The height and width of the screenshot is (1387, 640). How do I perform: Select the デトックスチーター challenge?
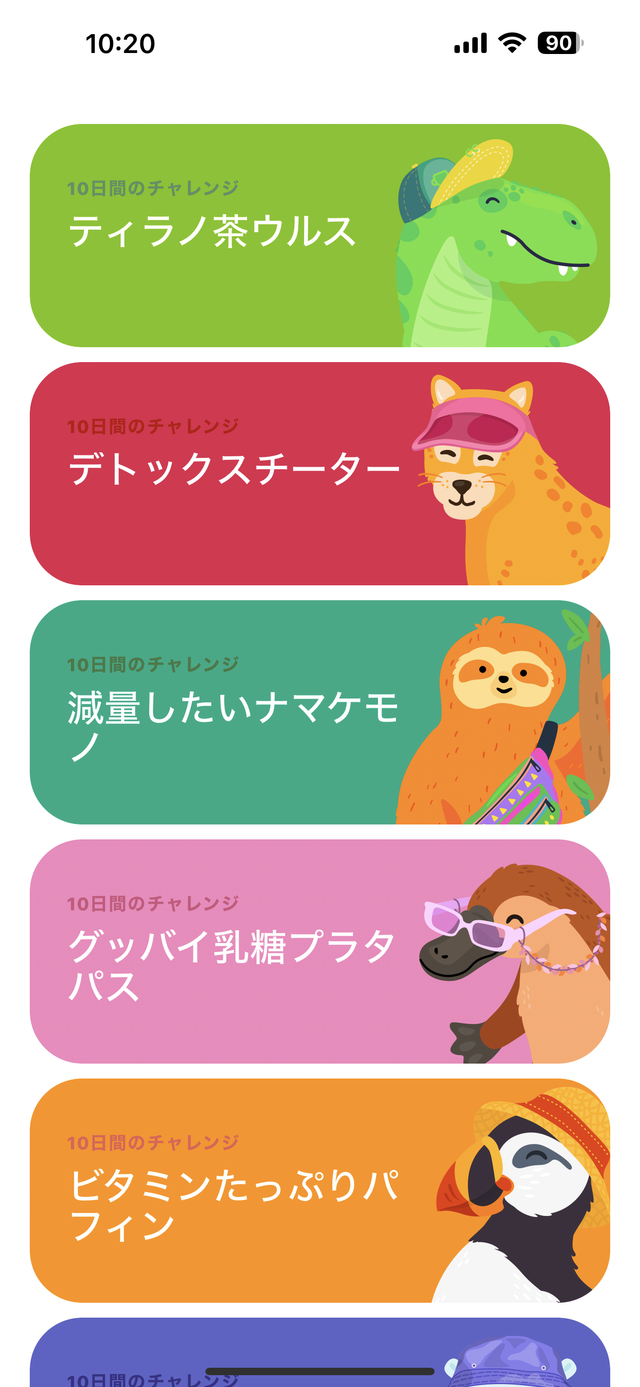(x=320, y=474)
